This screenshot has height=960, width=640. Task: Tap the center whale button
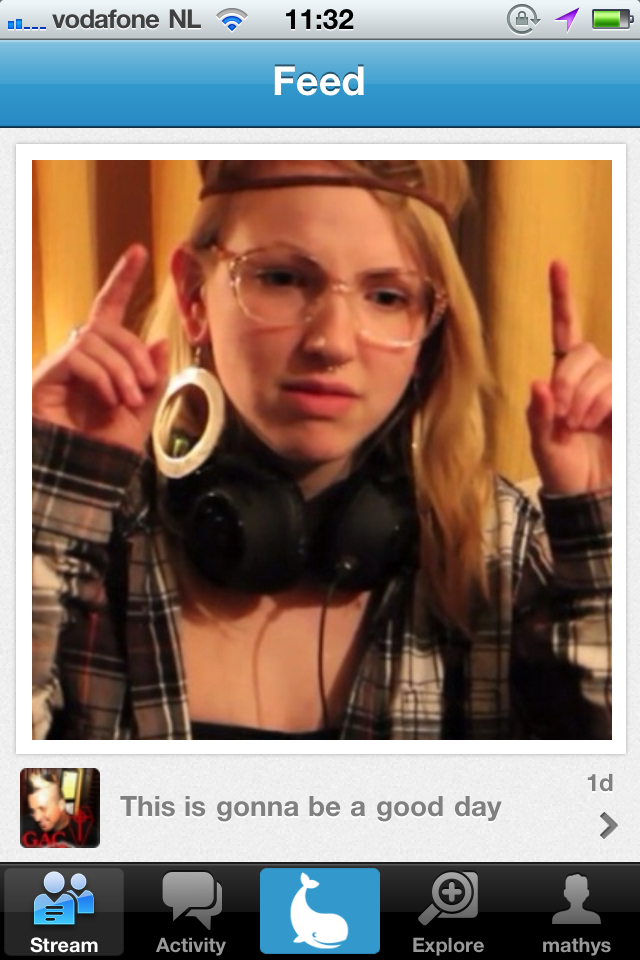coord(320,911)
